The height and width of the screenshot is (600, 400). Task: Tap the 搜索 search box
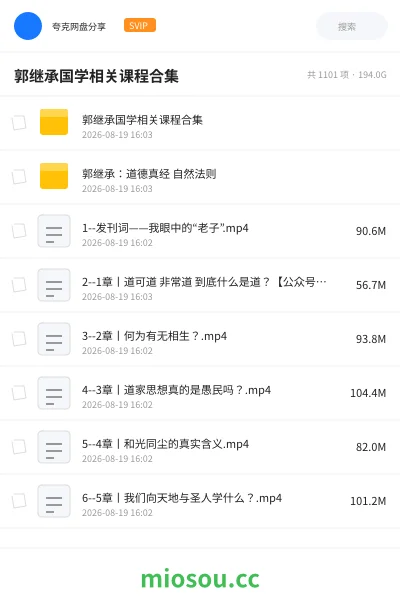351,26
